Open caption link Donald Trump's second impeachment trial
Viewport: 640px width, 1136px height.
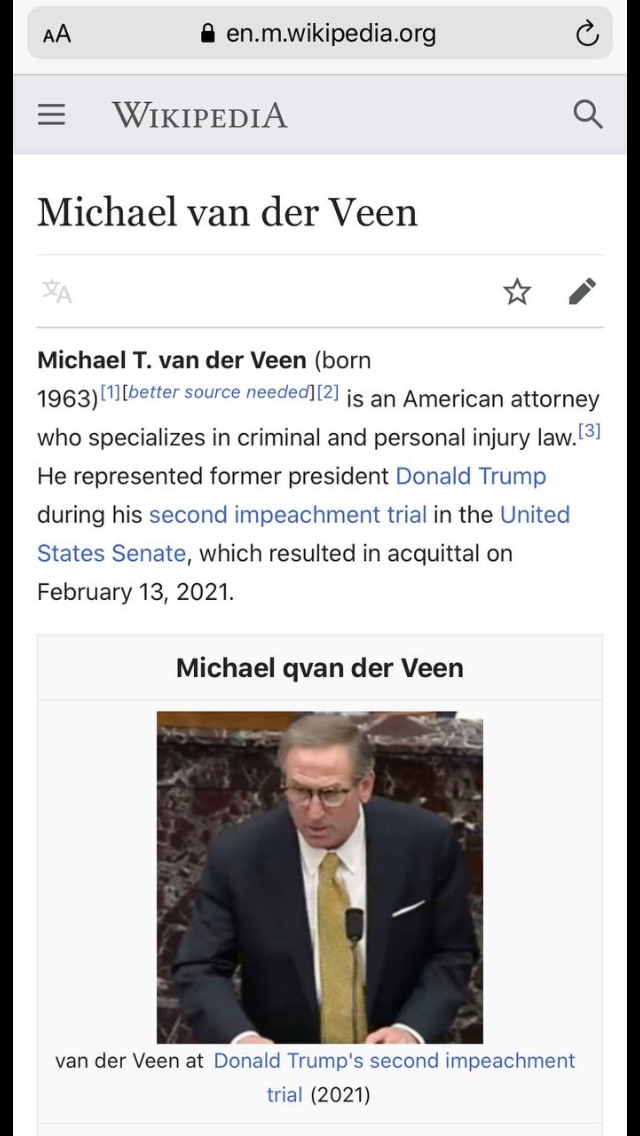[394, 1061]
